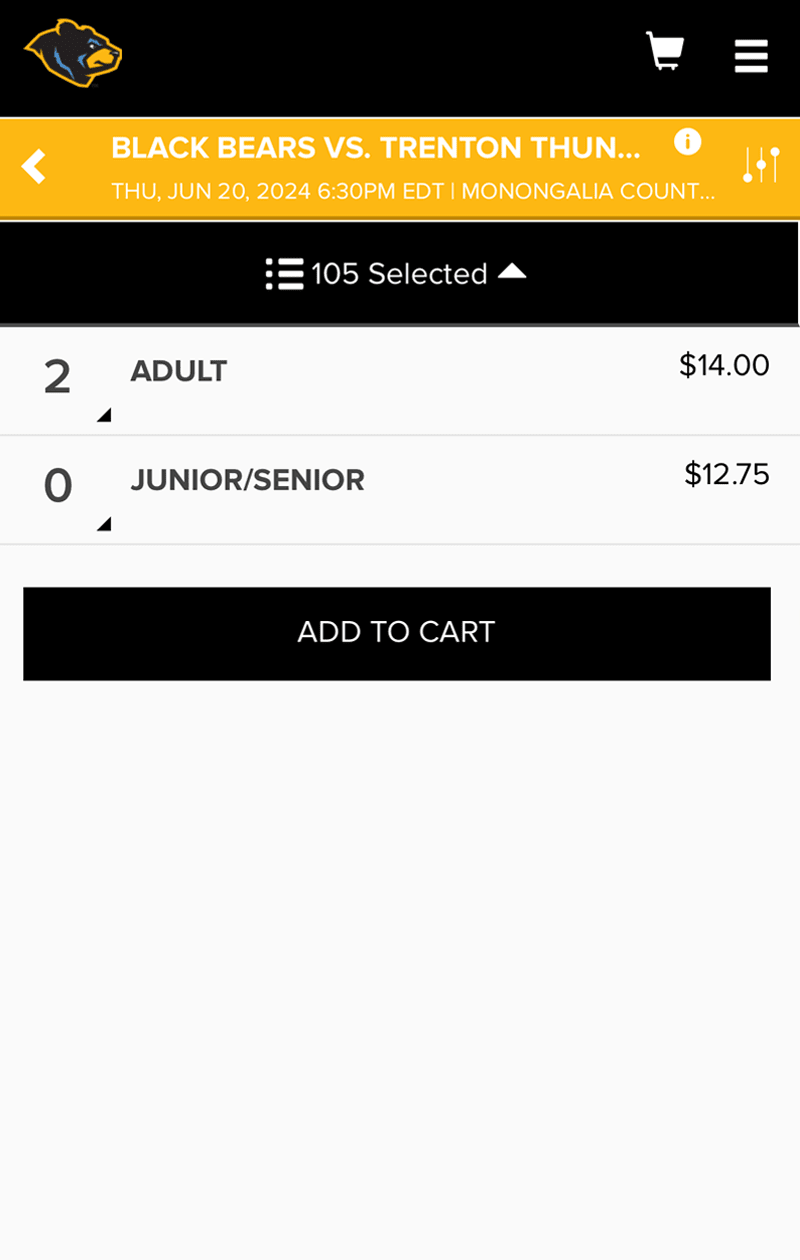Open the shopping cart
The image size is (800, 1260).
[665, 52]
